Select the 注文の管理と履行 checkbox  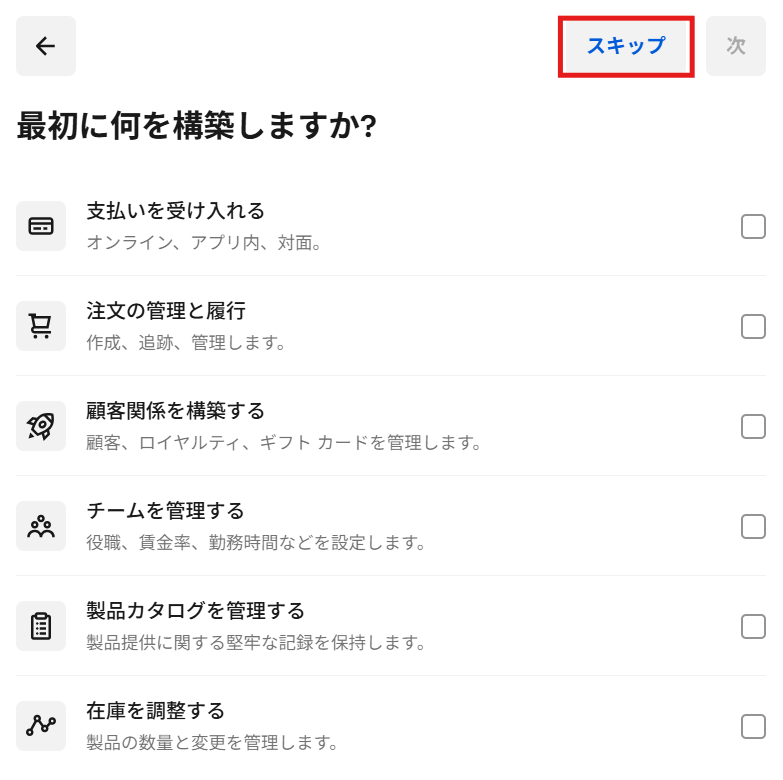(753, 327)
